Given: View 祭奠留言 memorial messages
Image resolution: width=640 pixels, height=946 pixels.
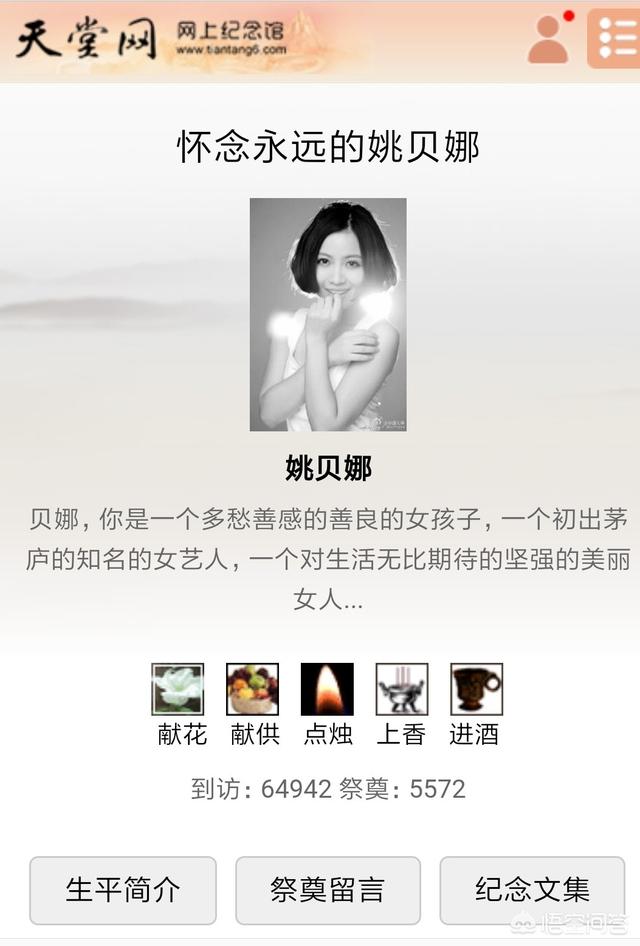Looking at the screenshot, I should (327, 889).
